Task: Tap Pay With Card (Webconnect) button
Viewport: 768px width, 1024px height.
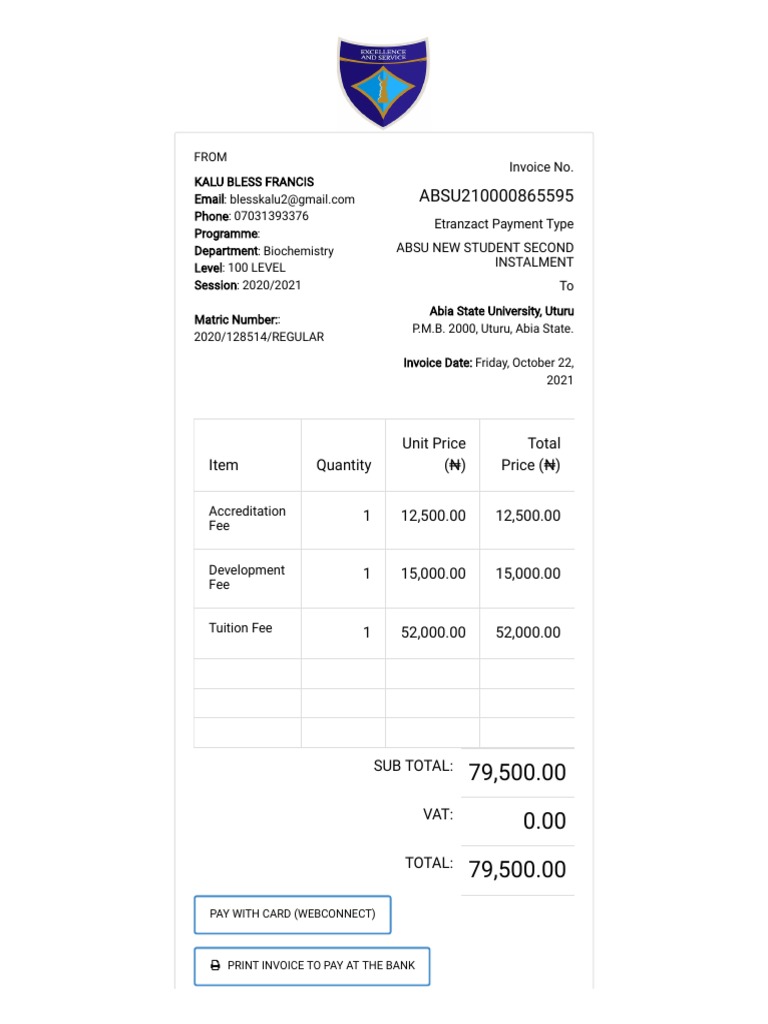Action: pos(293,914)
